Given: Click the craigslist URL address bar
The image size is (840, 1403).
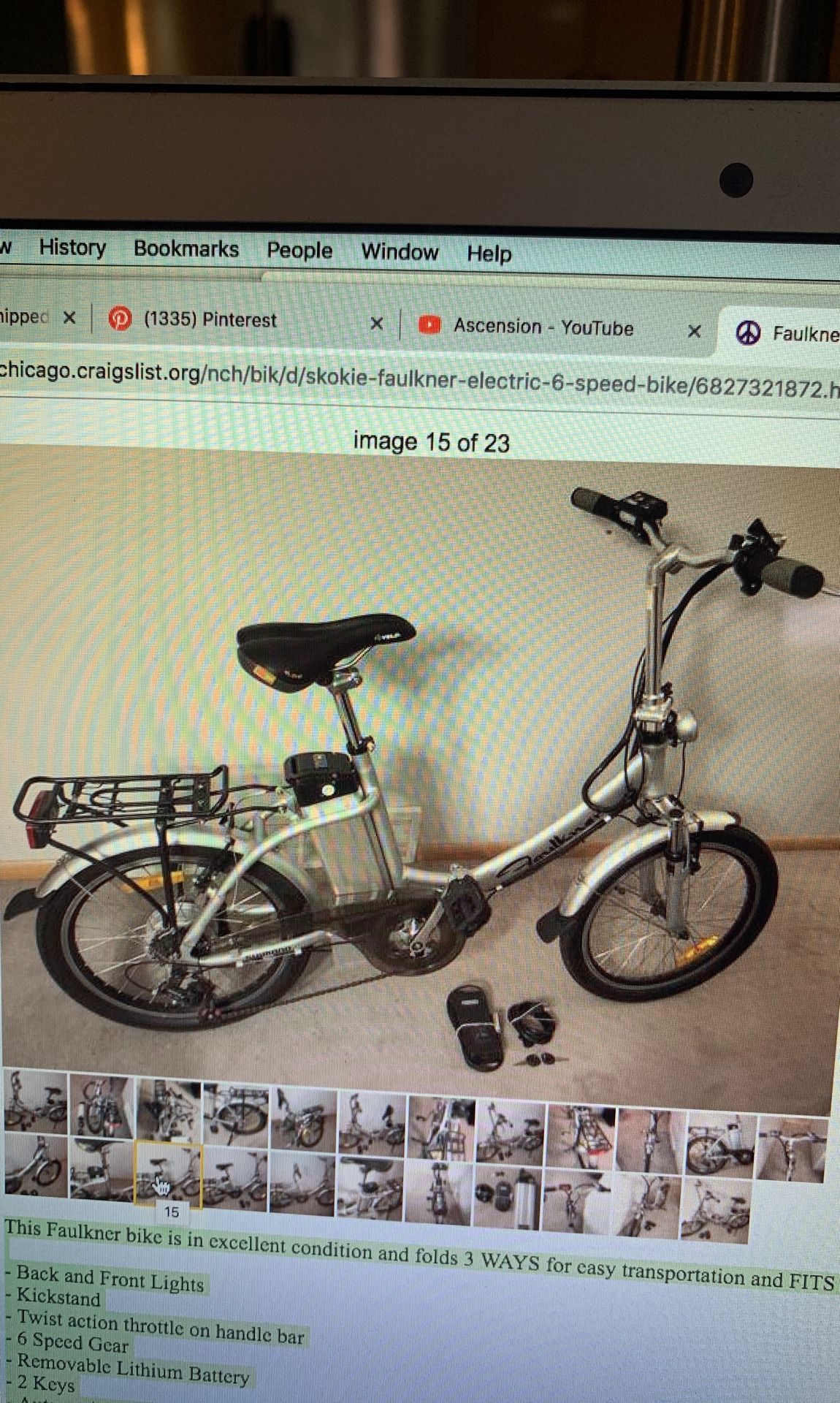Looking at the screenshot, I should point(420,379).
